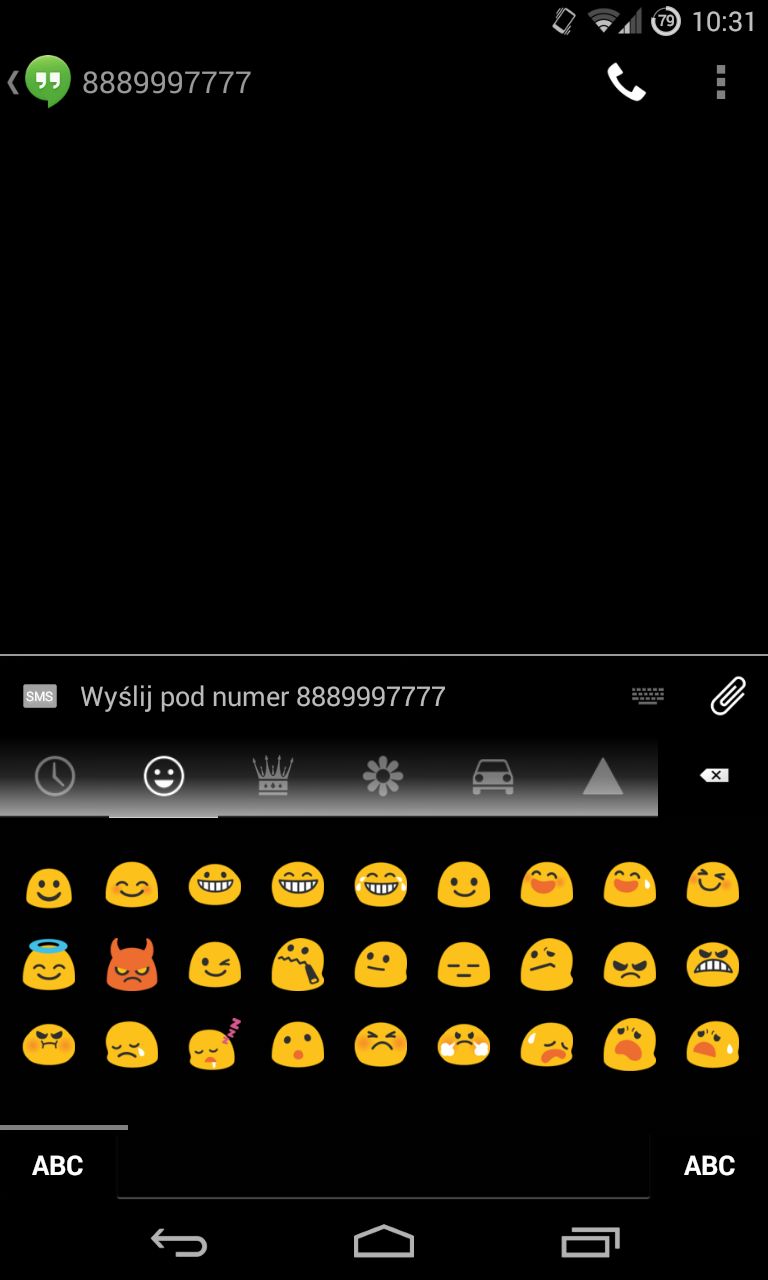Viewport: 768px width, 1280px height.
Task: Tap the space bar key
Action: [383, 1165]
